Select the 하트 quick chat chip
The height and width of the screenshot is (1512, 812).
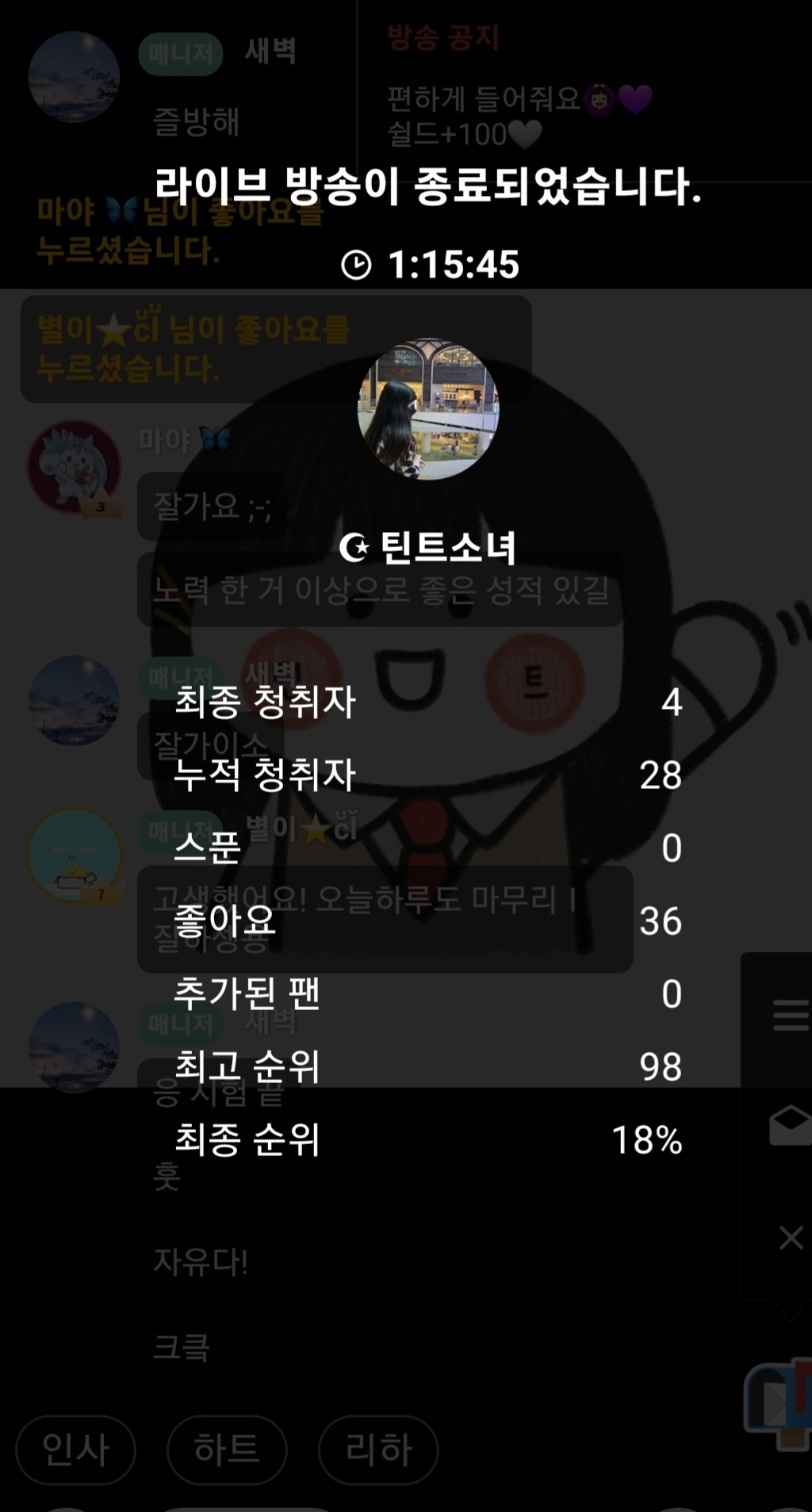[227, 1449]
